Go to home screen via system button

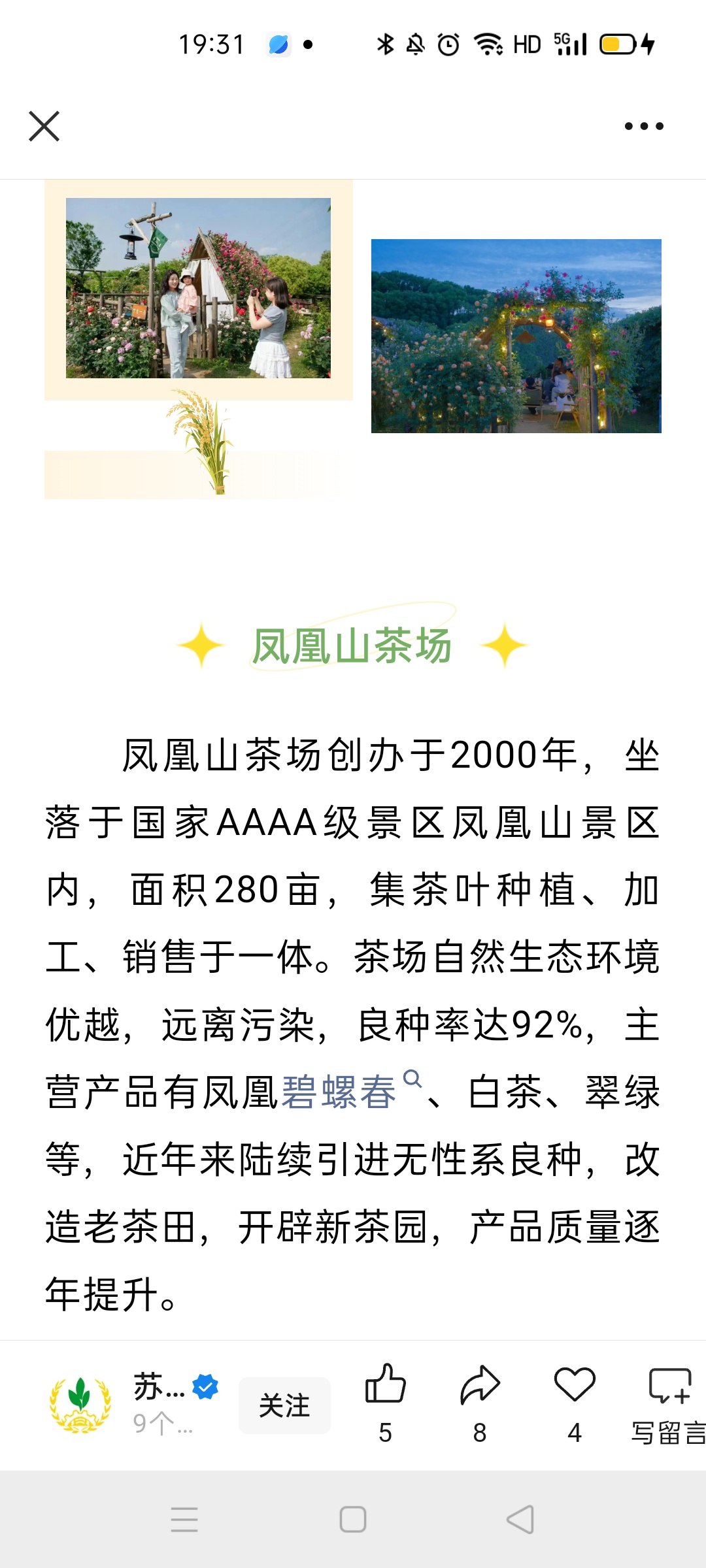tap(353, 1519)
